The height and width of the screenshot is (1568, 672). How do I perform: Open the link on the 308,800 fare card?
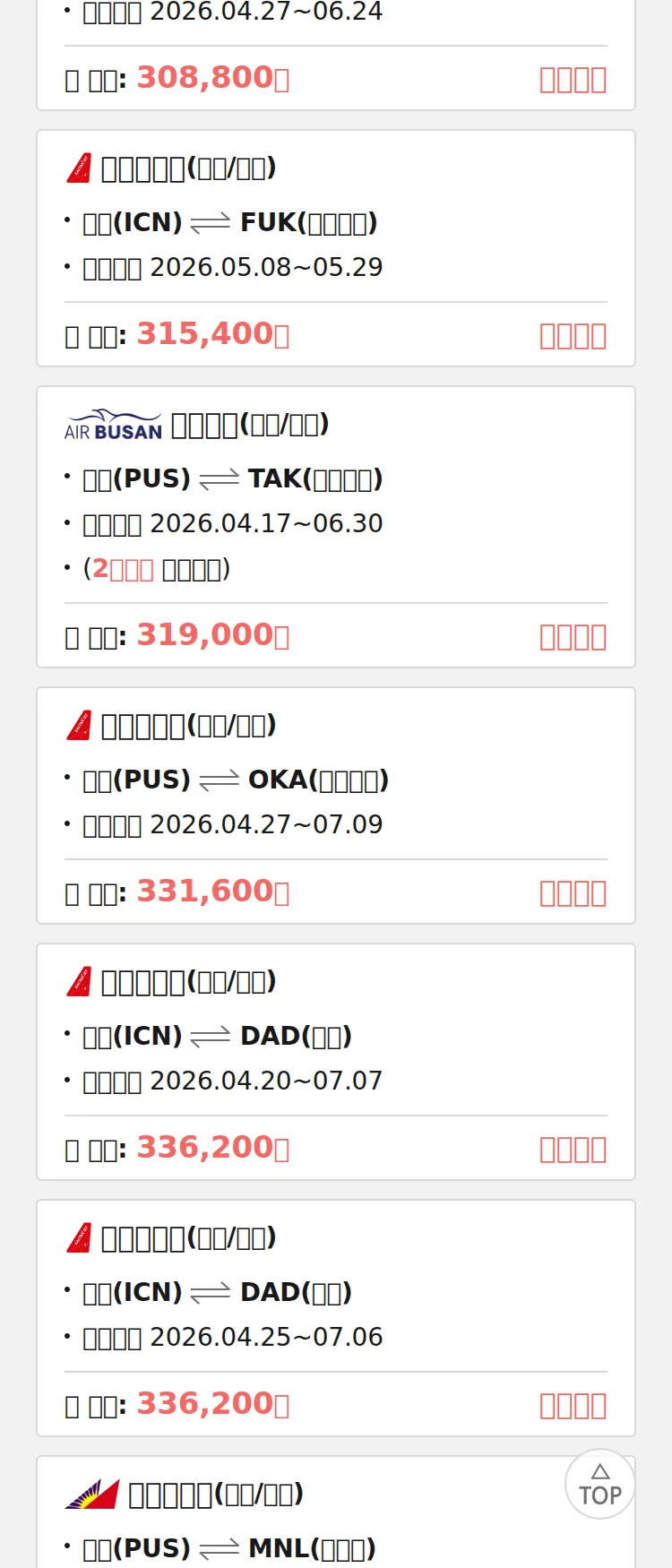tap(573, 80)
